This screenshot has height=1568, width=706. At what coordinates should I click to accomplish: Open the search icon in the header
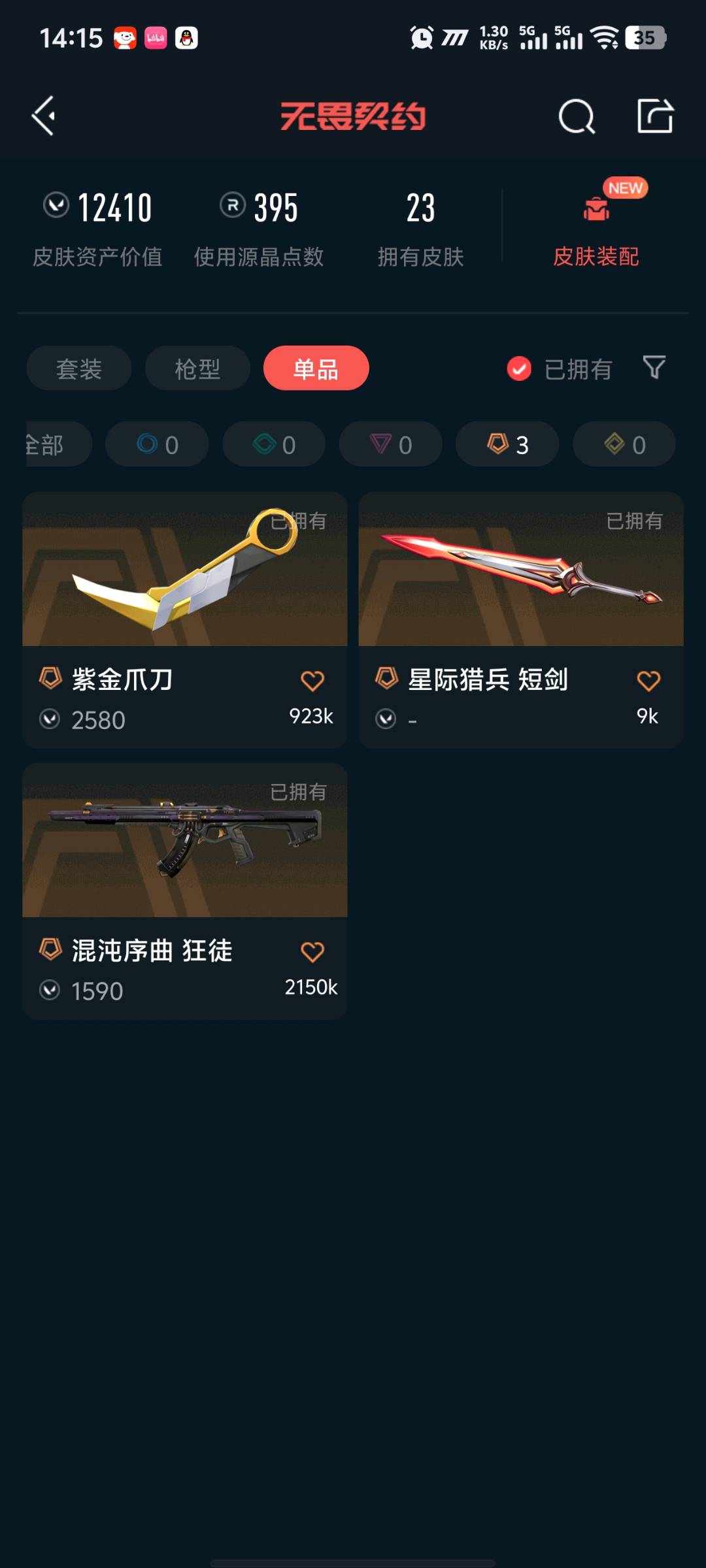click(x=577, y=116)
